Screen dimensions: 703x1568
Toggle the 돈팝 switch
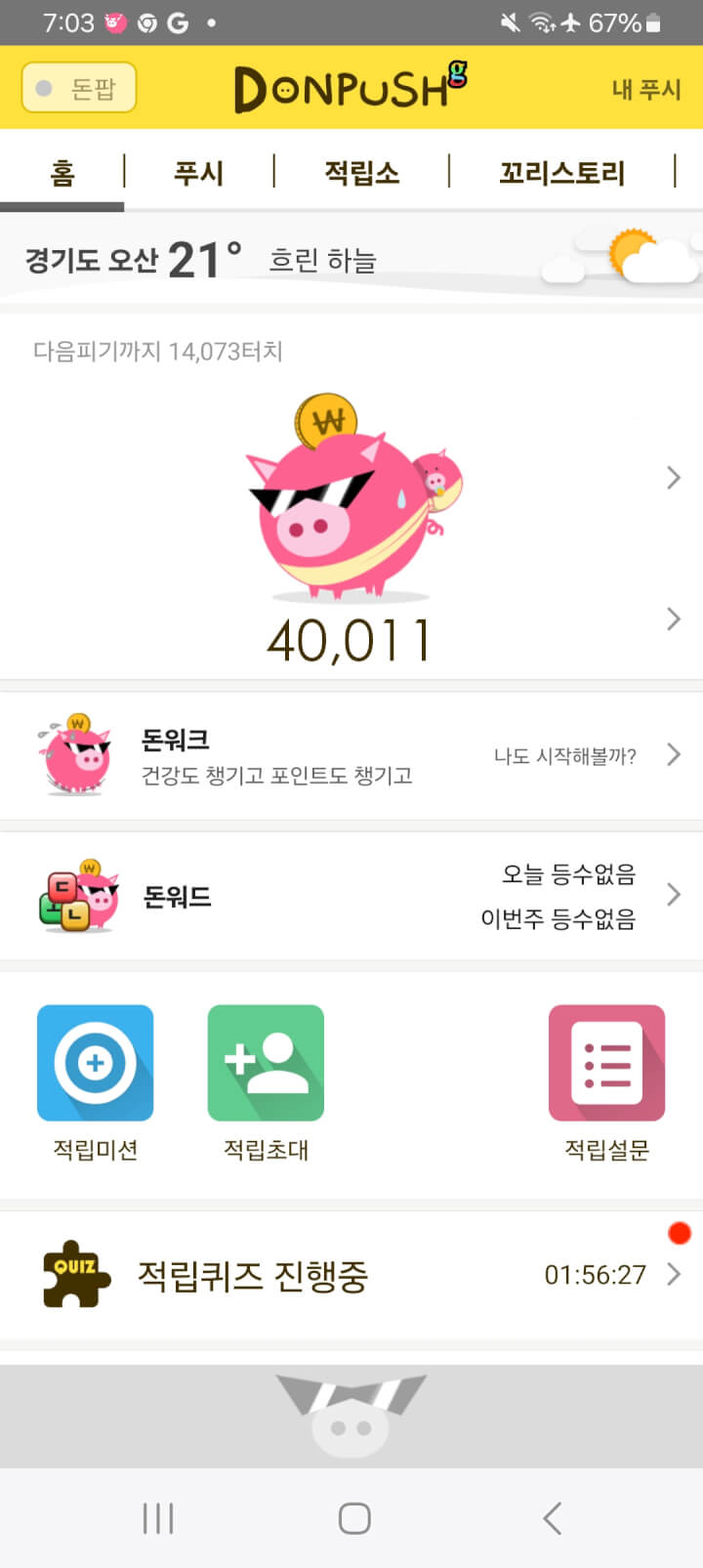[x=78, y=88]
